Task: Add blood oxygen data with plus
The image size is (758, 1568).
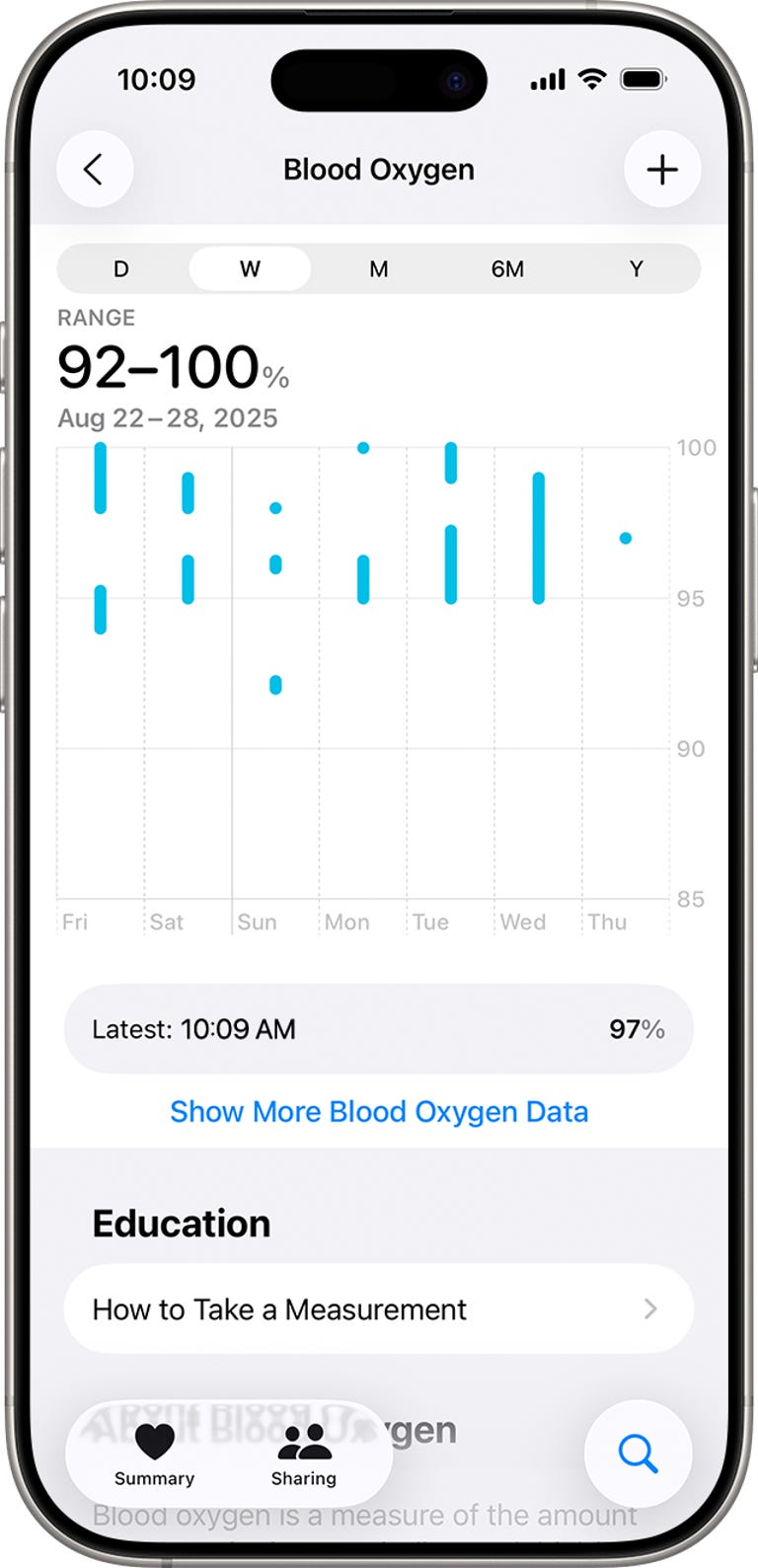Action: (662, 170)
